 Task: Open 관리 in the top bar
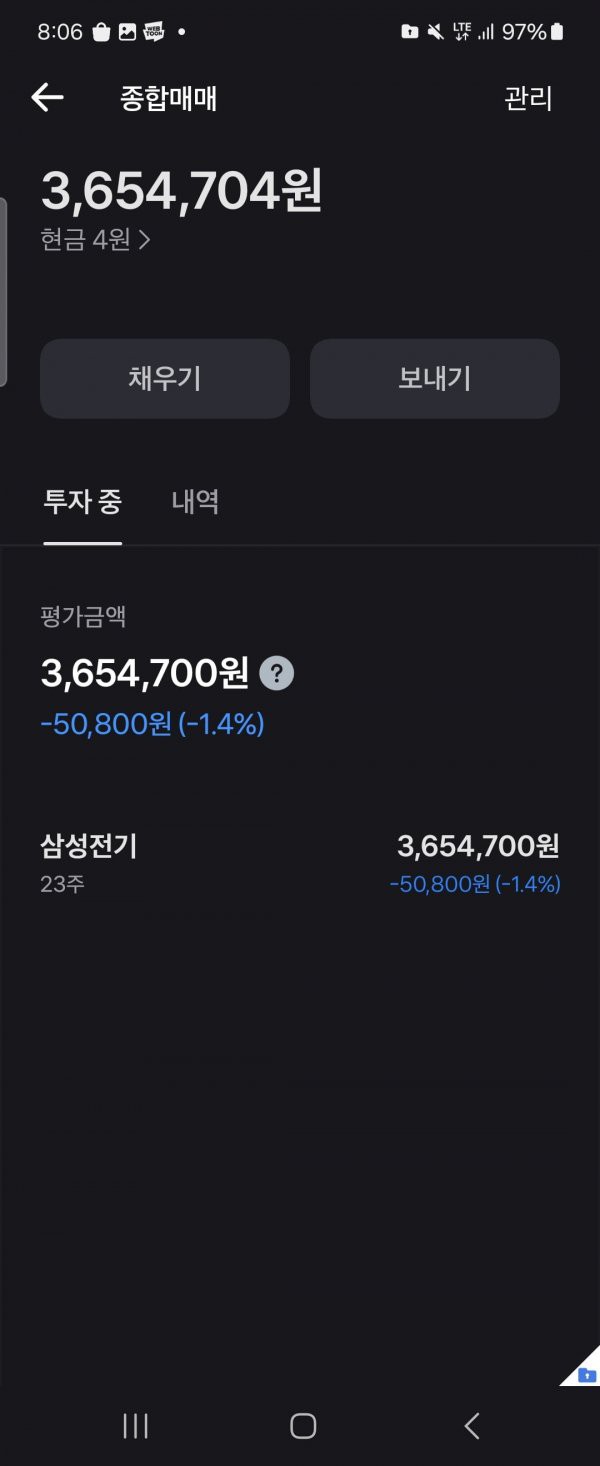tap(528, 98)
